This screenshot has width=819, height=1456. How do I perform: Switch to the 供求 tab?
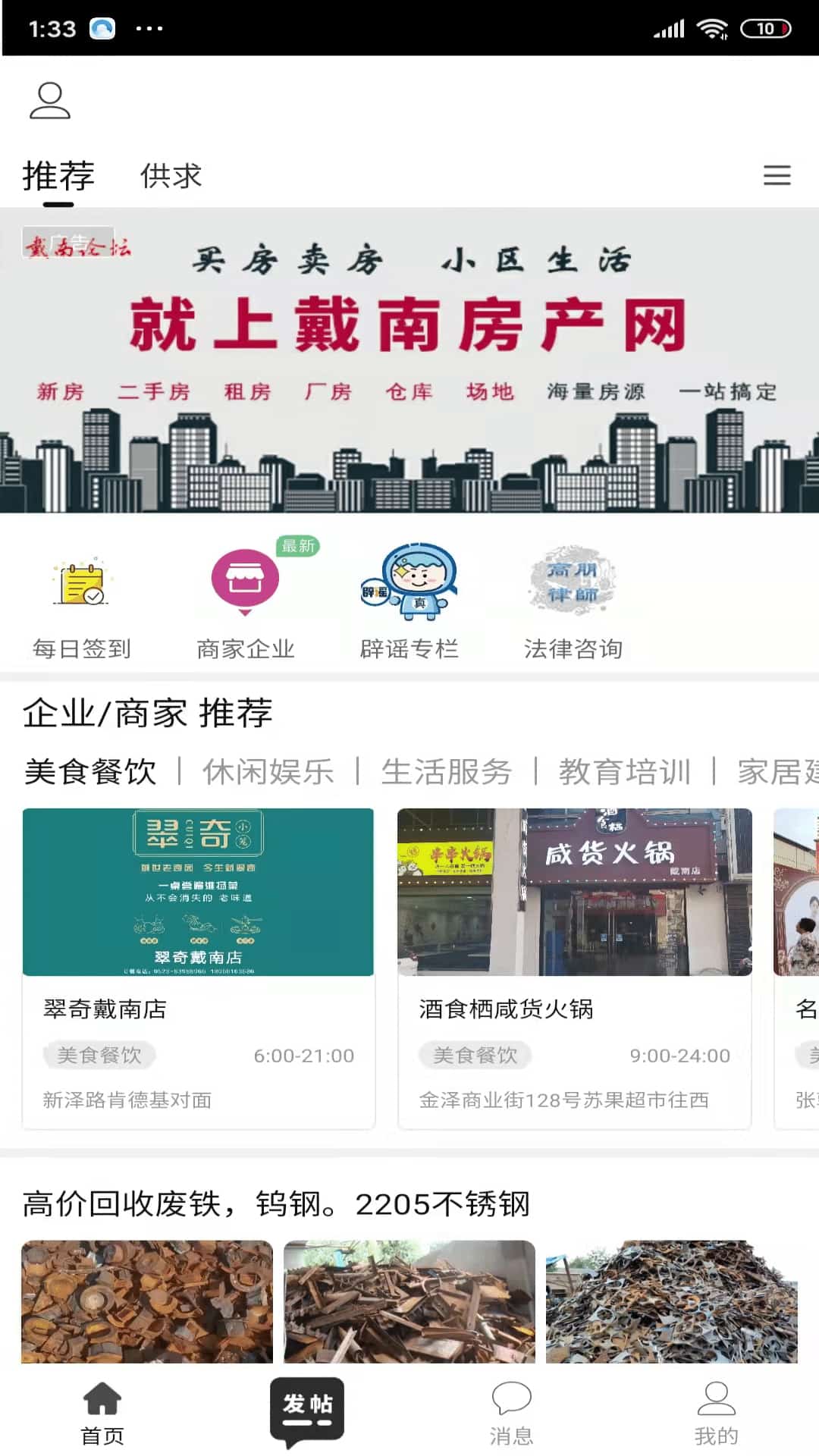[x=171, y=176]
